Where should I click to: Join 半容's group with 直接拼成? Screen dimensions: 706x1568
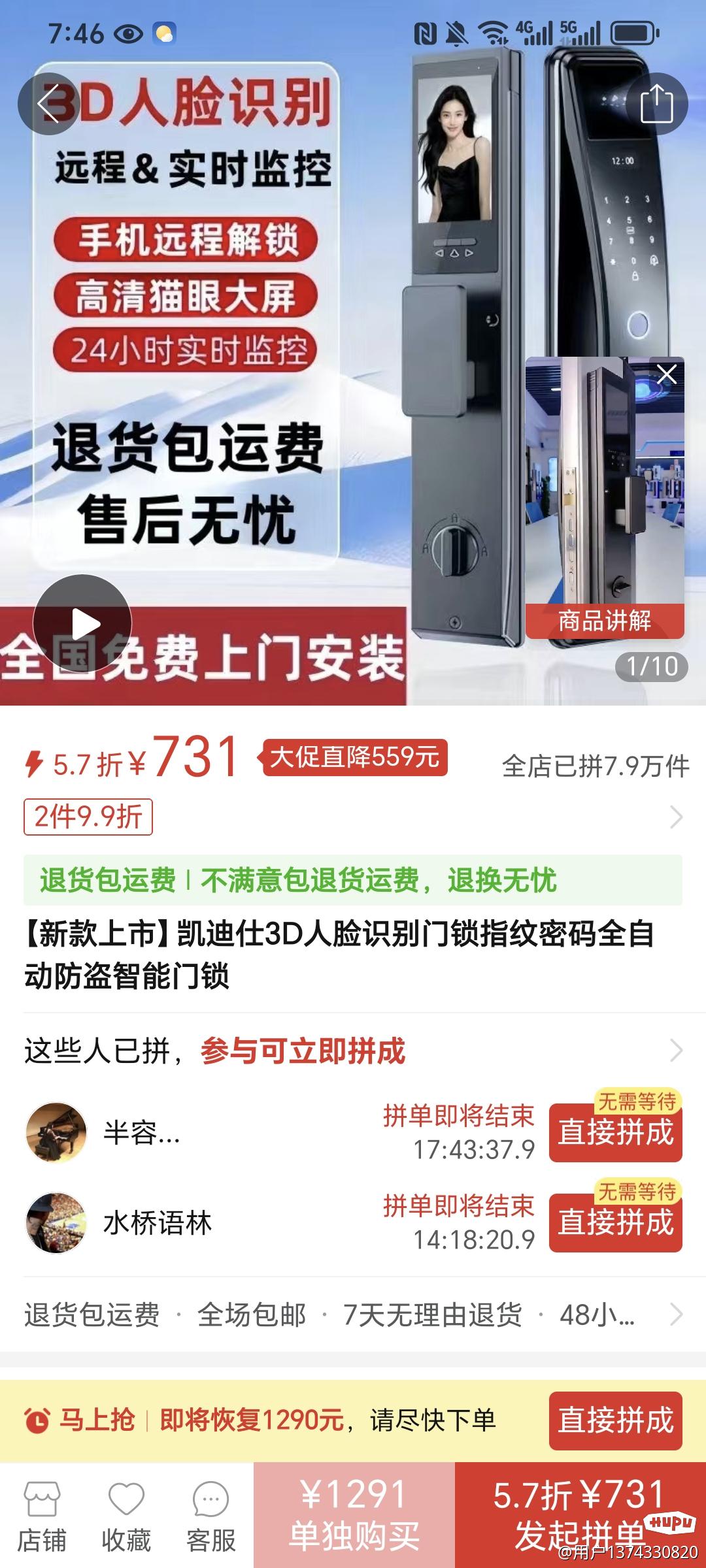pyautogui.click(x=615, y=1133)
